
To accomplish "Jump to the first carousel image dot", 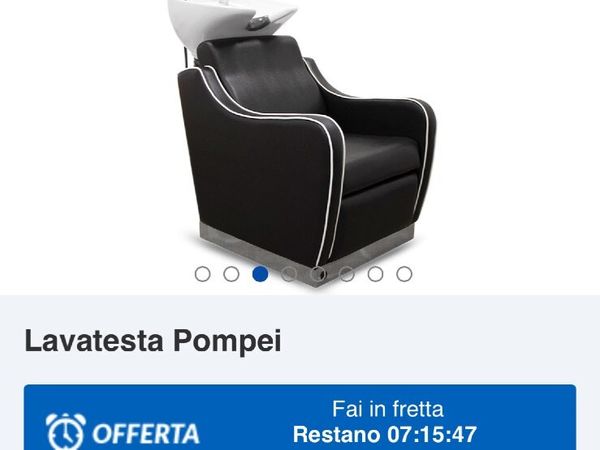I will 203,273.
